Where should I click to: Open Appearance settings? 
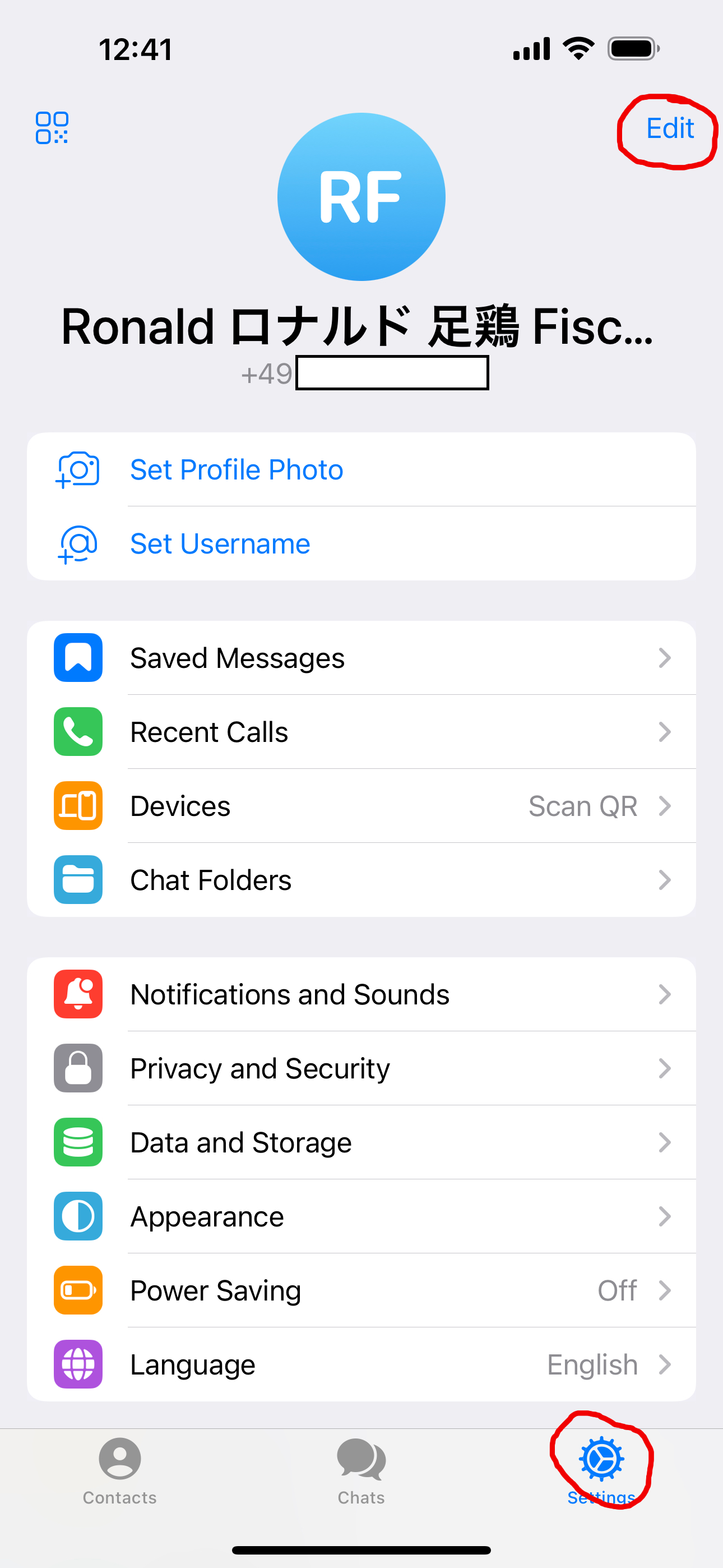pos(361,1217)
